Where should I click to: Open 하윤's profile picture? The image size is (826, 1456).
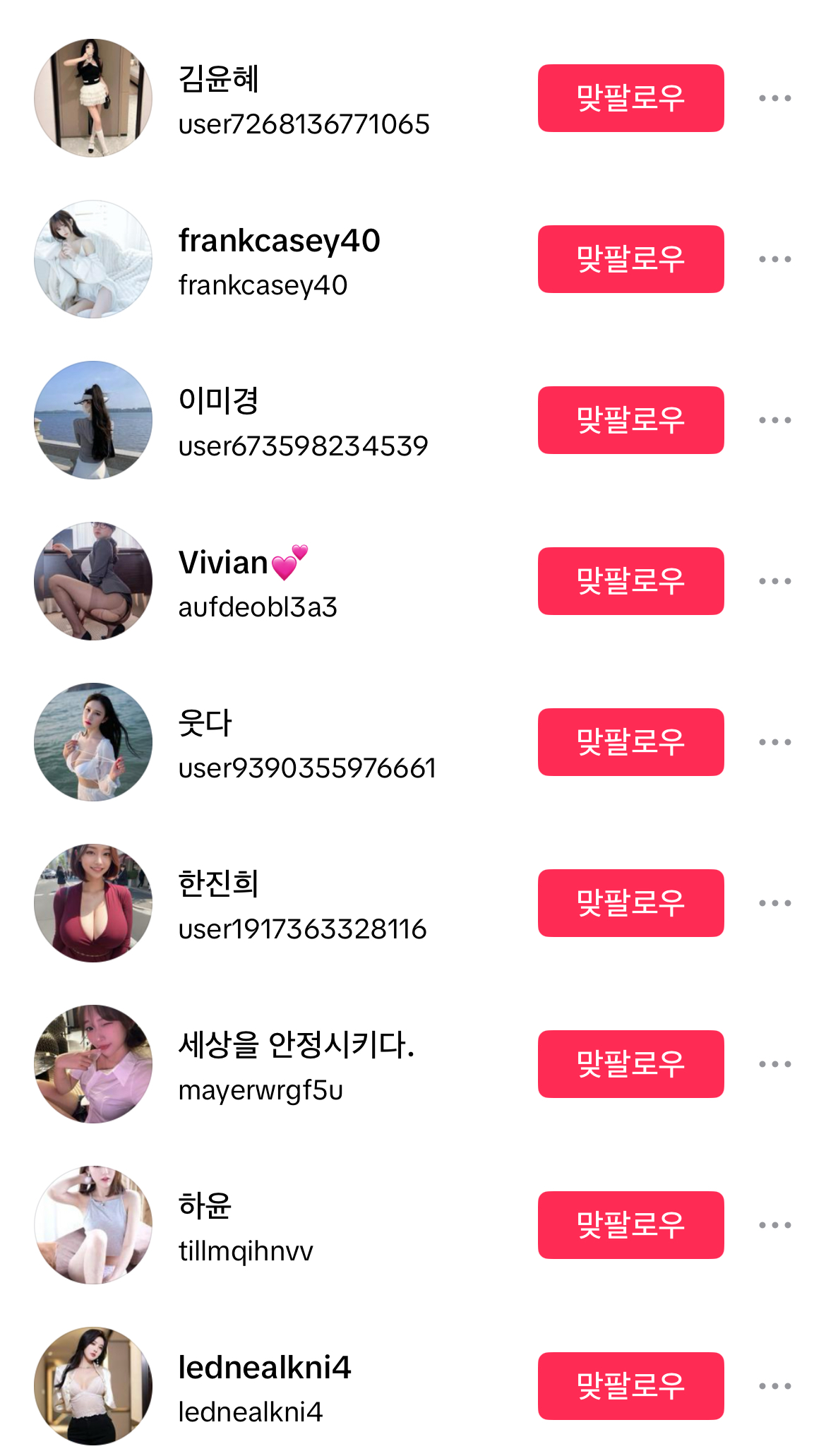coord(92,1225)
